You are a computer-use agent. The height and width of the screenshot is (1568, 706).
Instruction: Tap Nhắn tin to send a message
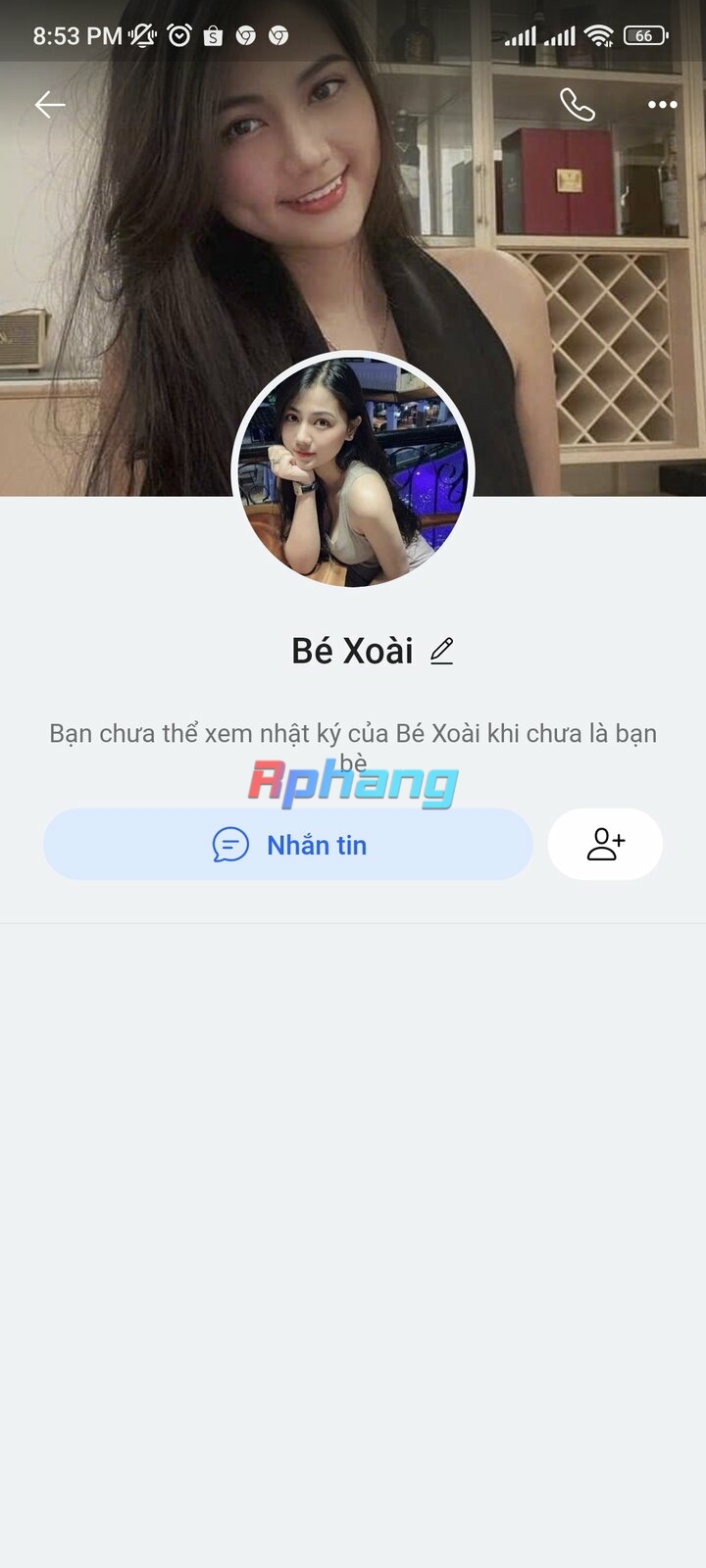pos(288,844)
